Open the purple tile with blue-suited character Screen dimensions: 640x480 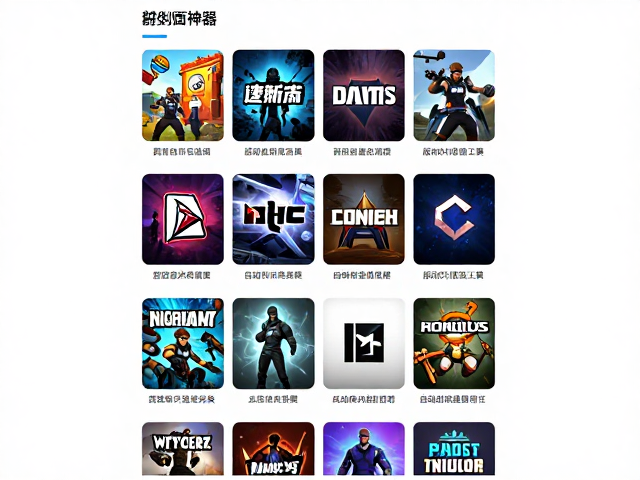click(364, 449)
